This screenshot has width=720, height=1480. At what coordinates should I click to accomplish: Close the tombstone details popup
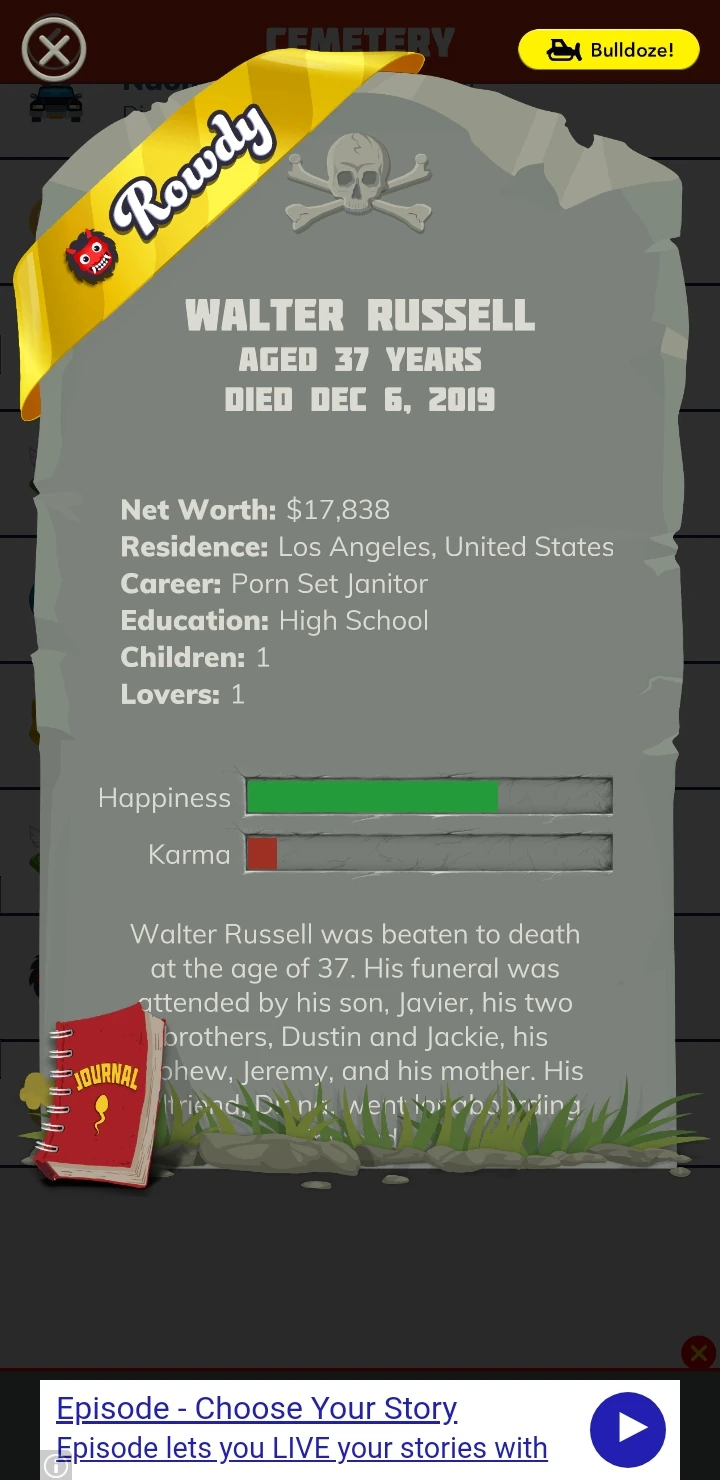54,49
